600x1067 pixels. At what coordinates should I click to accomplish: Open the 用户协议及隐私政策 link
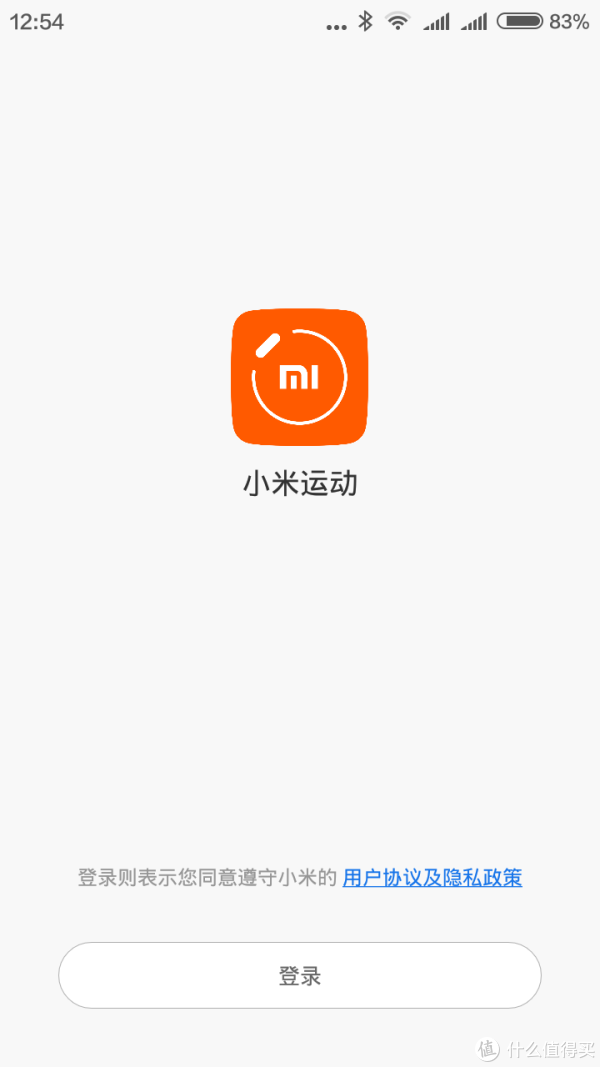click(432, 878)
